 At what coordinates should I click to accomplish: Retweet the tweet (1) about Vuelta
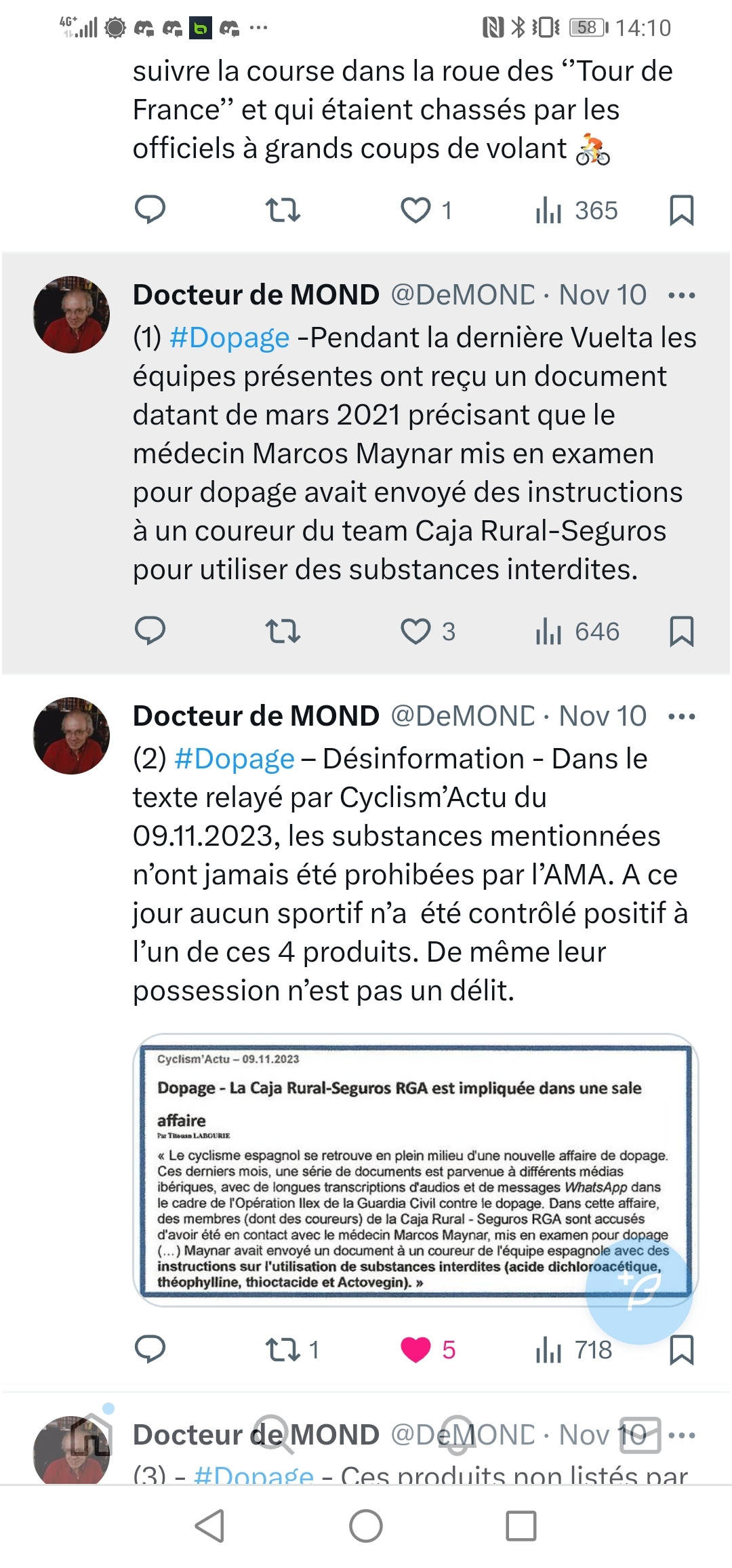[283, 631]
